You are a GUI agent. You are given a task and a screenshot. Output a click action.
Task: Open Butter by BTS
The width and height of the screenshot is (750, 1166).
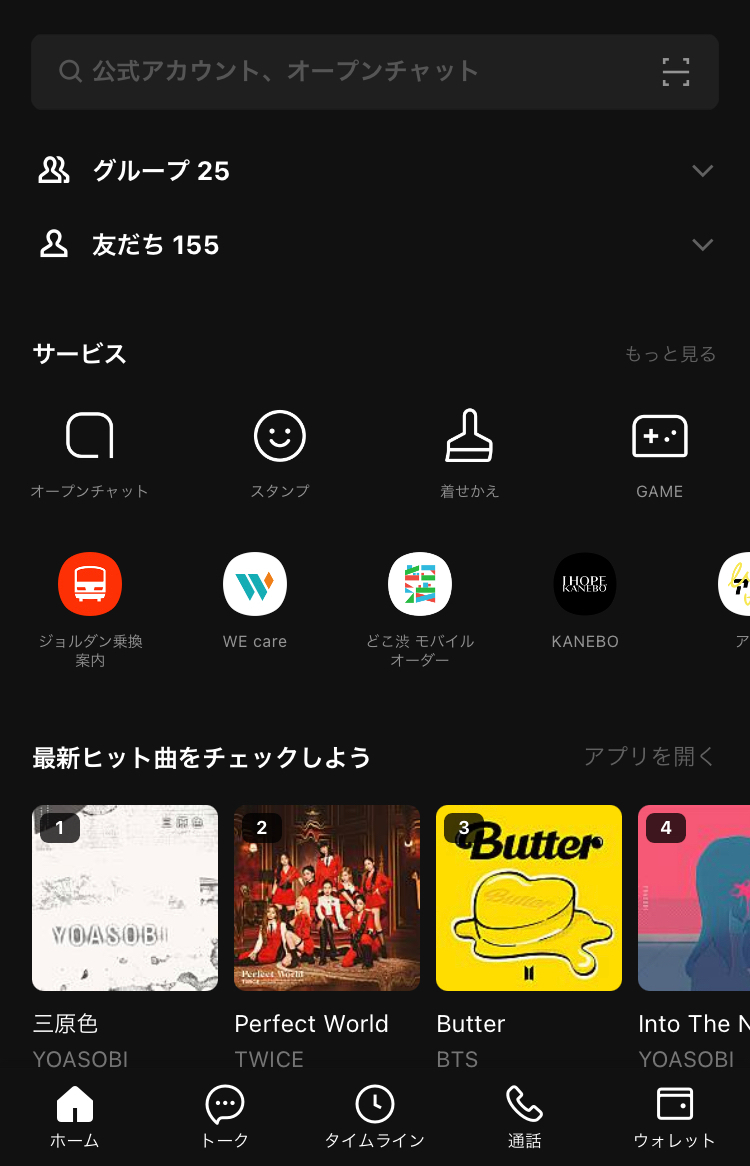529,898
